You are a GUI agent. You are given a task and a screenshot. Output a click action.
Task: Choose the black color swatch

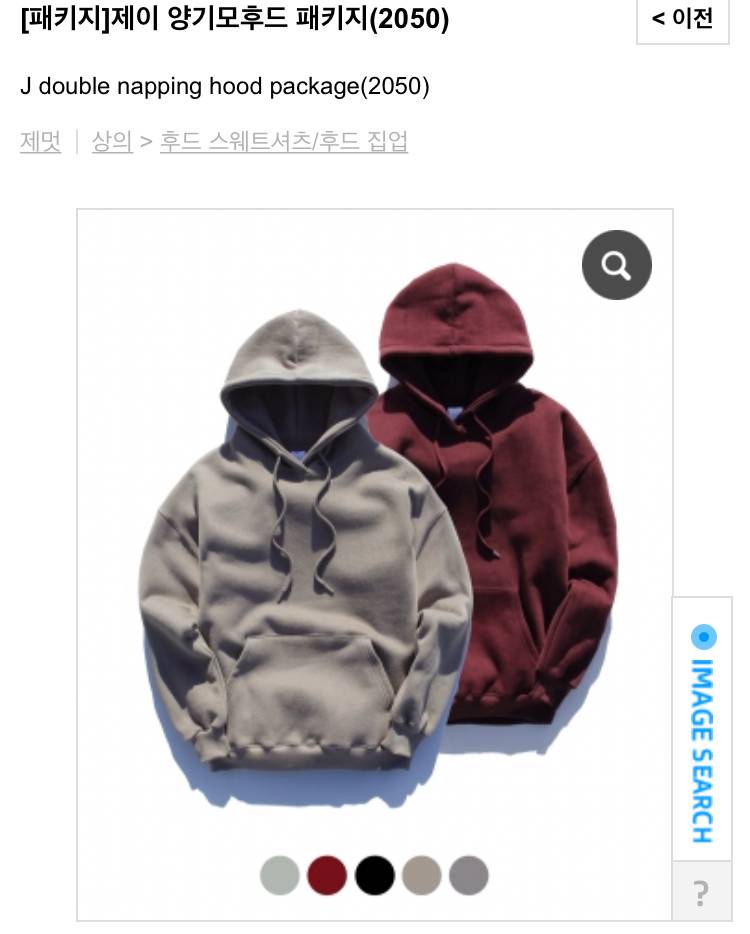pyautogui.click(x=375, y=875)
